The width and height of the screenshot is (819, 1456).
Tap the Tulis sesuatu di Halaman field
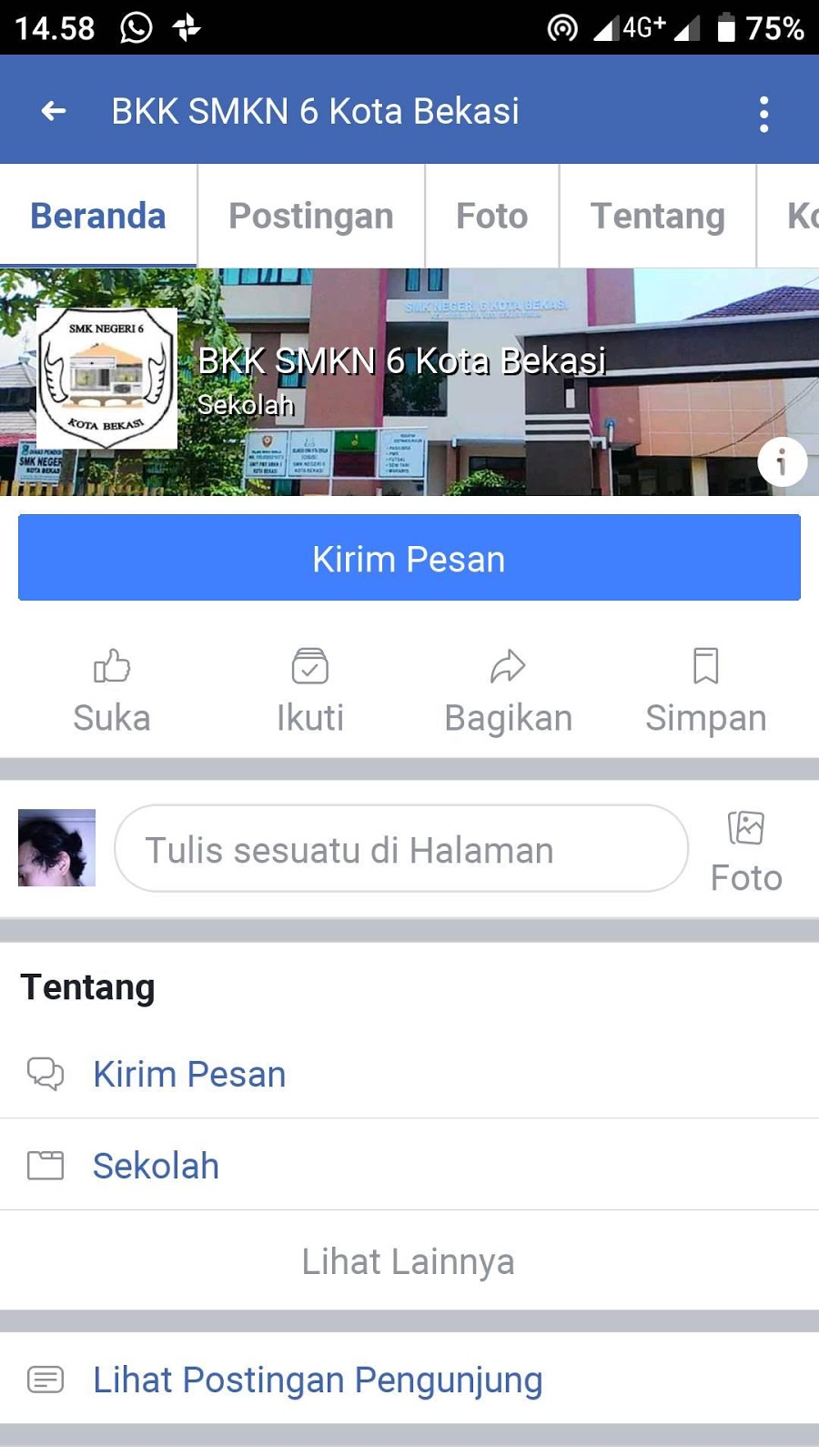(400, 849)
